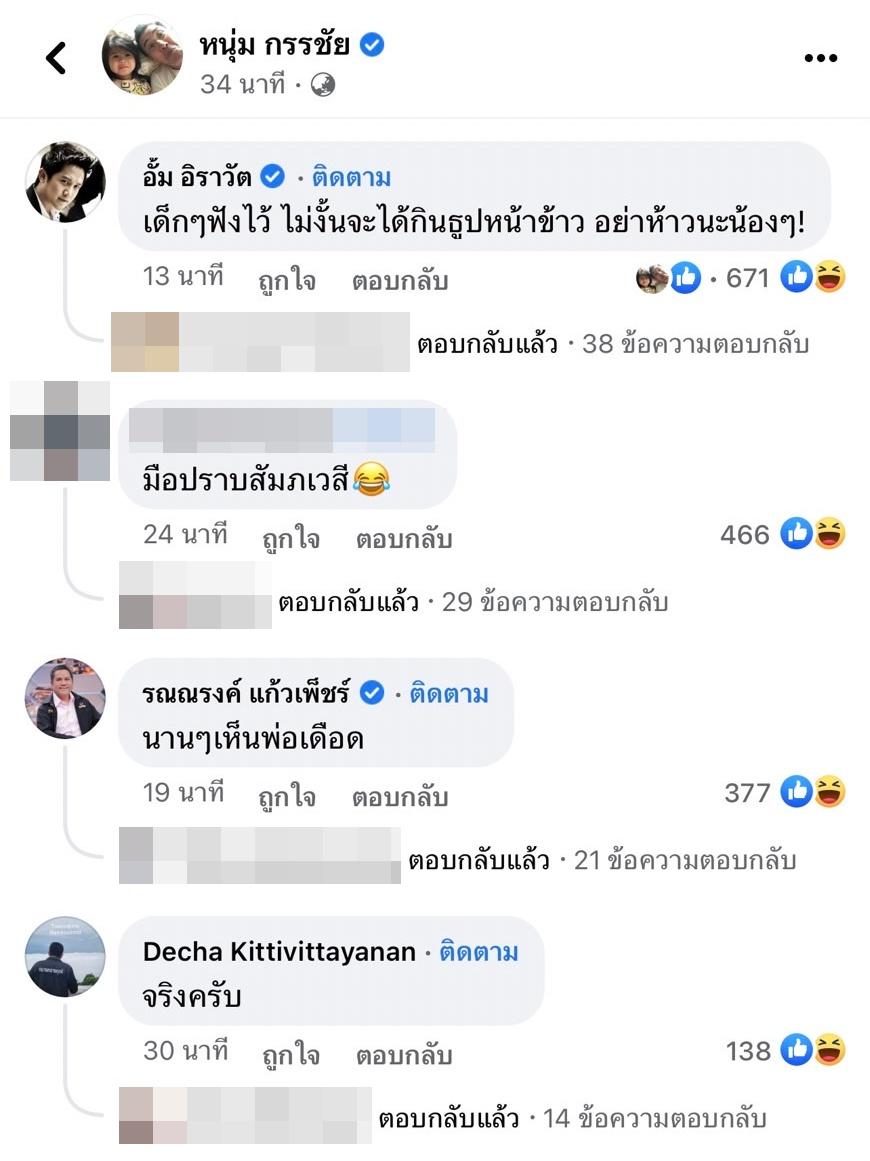The image size is (870, 1161).
Task: Reply to อั้ม อิราวัต's comment
Action: (399, 281)
